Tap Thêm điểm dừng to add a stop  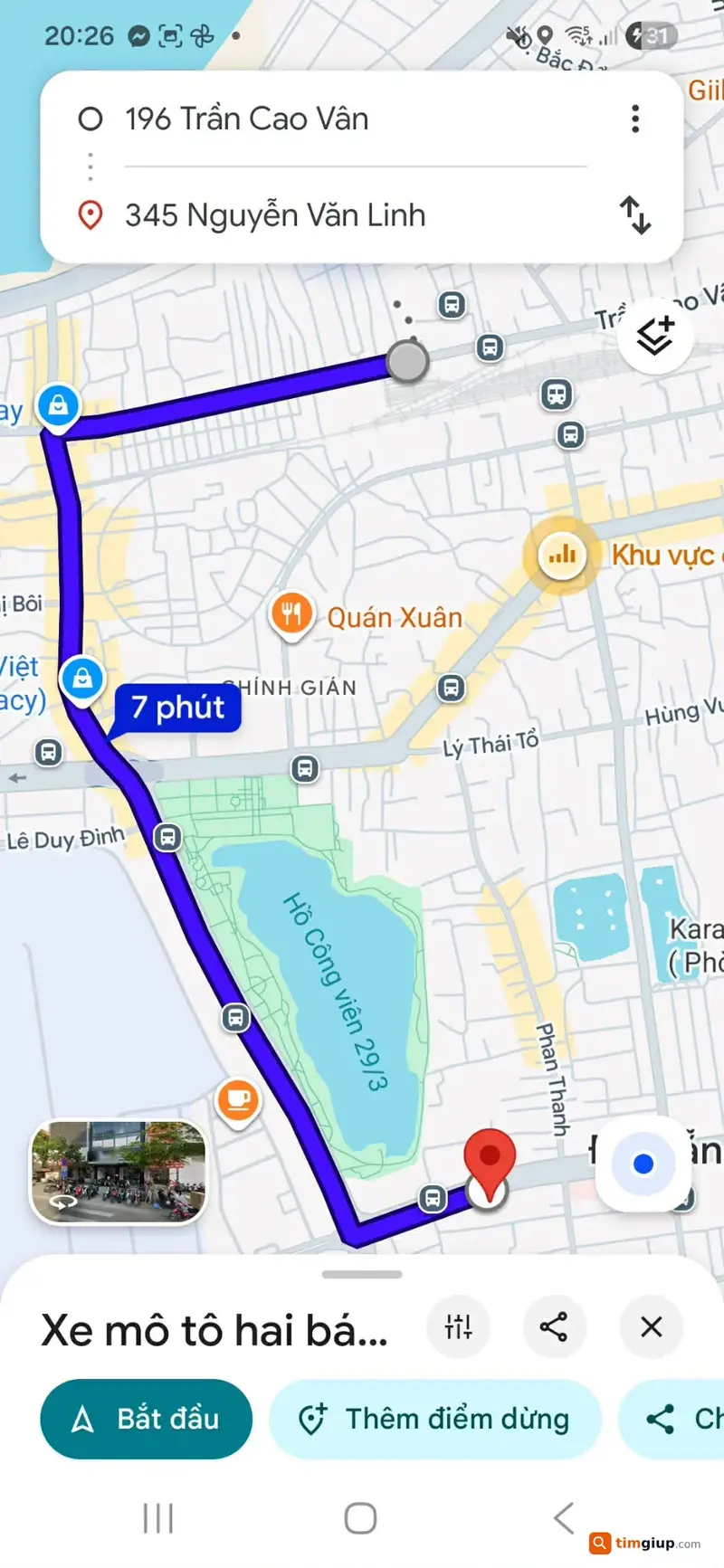pyautogui.click(x=435, y=1419)
